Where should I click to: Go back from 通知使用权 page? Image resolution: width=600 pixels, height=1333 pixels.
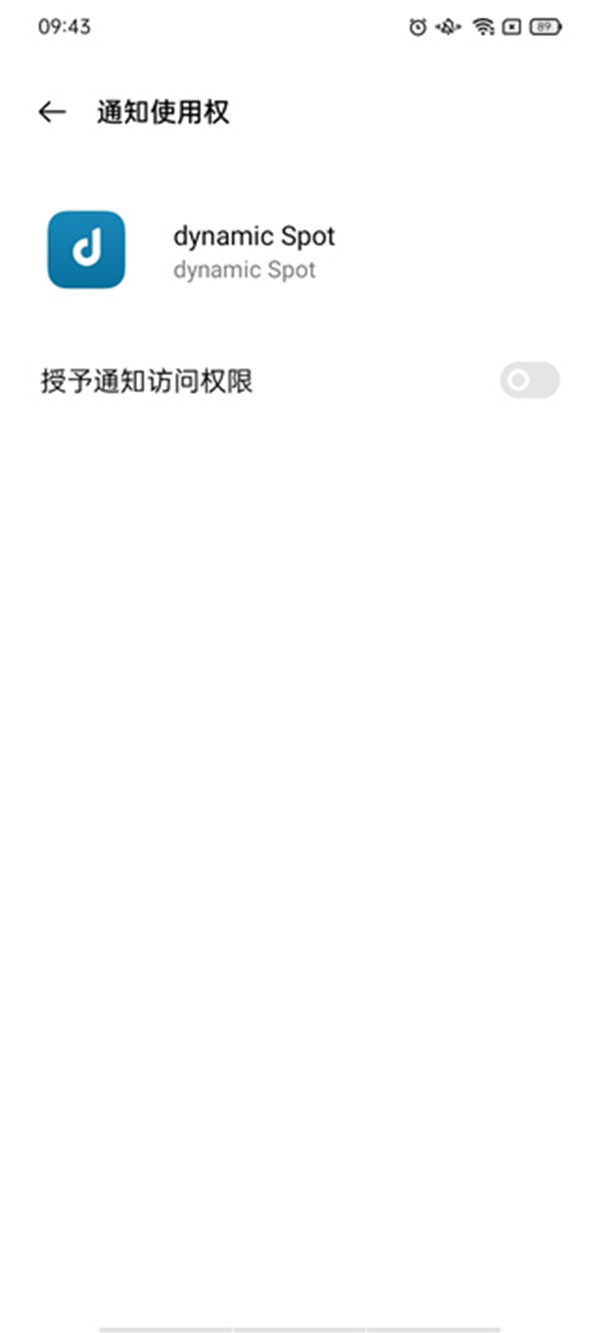click(x=51, y=112)
